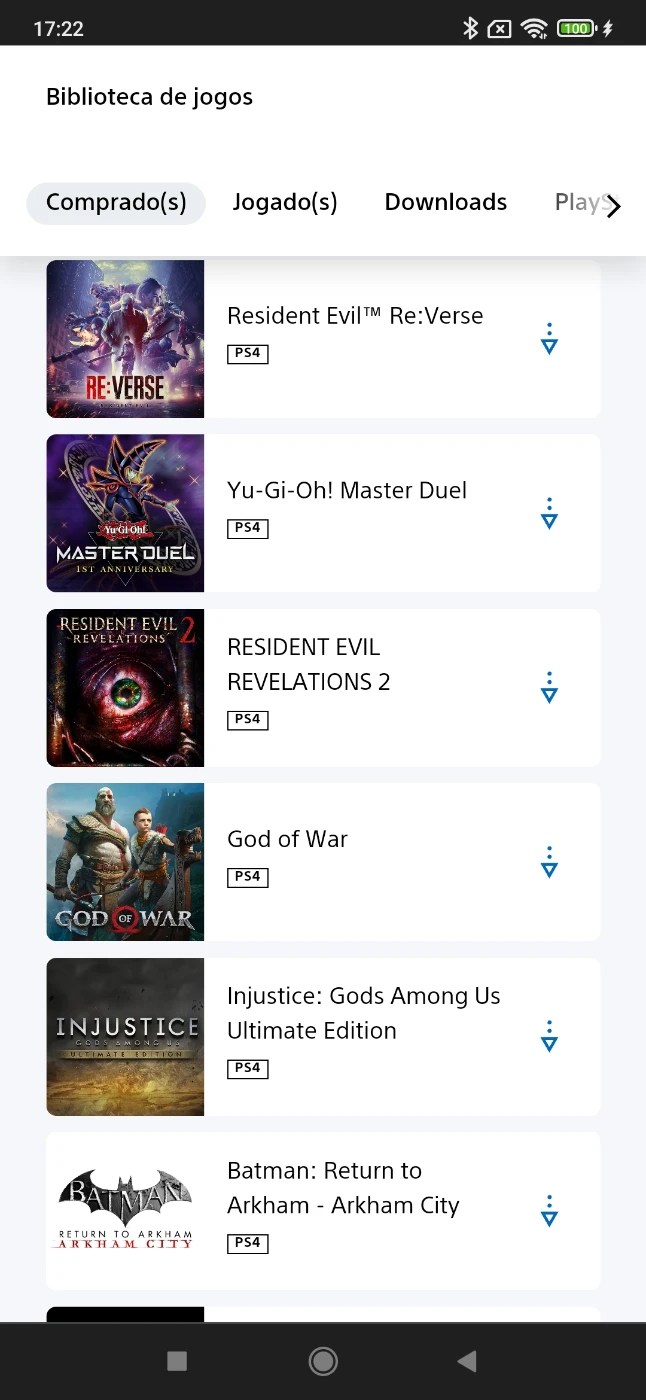Download RESIDENT EVIL REVELATIONS 2
The image size is (646, 1400).
(x=549, y=688)
